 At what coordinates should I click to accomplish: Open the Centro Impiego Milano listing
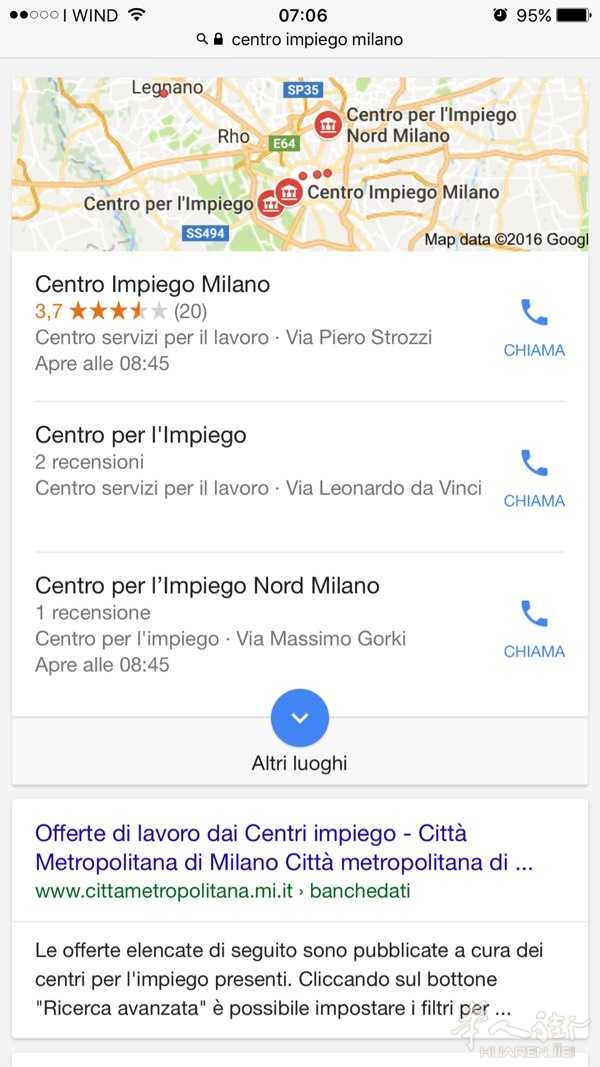pyautogui.click(x=152, y=285)
